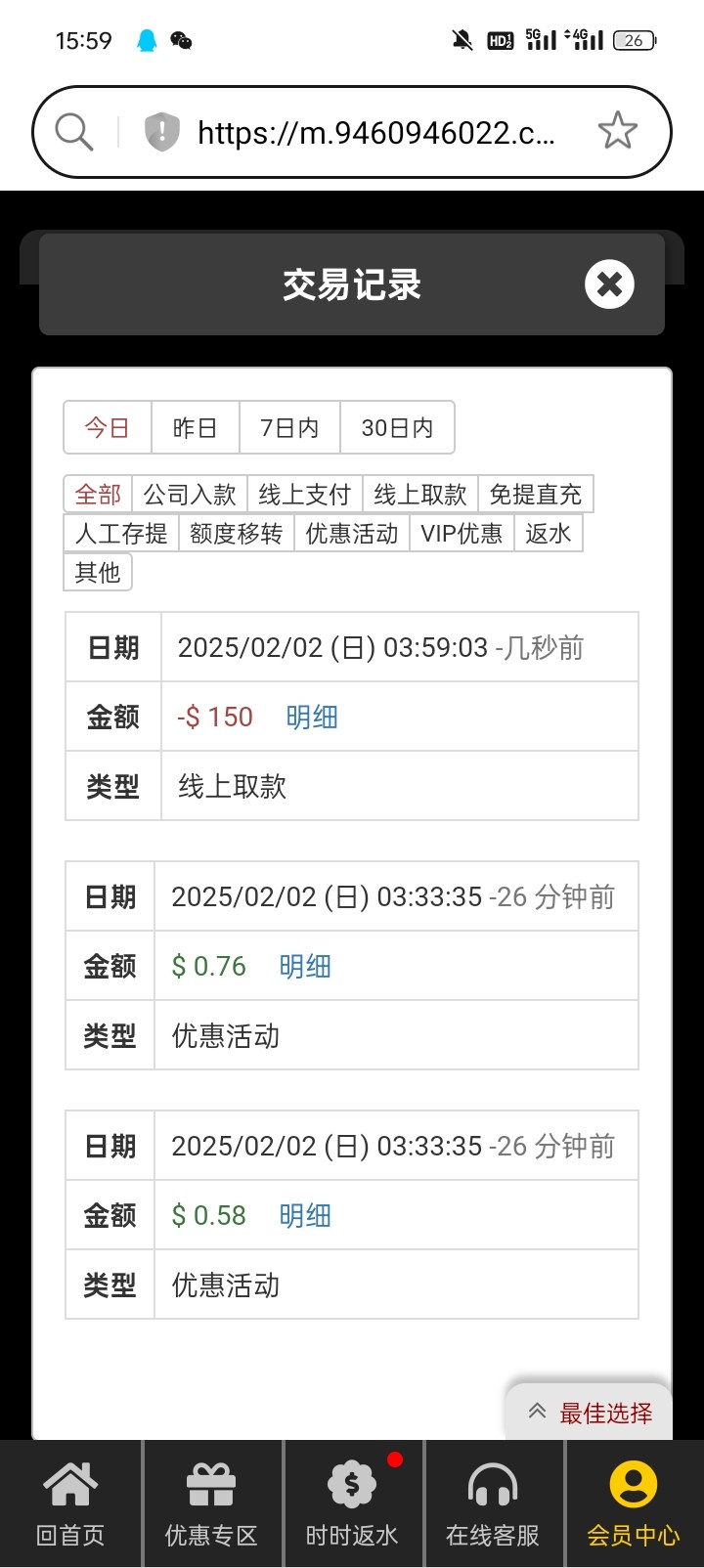
Task: Filter records by 返水
Action: pos(548,534)
